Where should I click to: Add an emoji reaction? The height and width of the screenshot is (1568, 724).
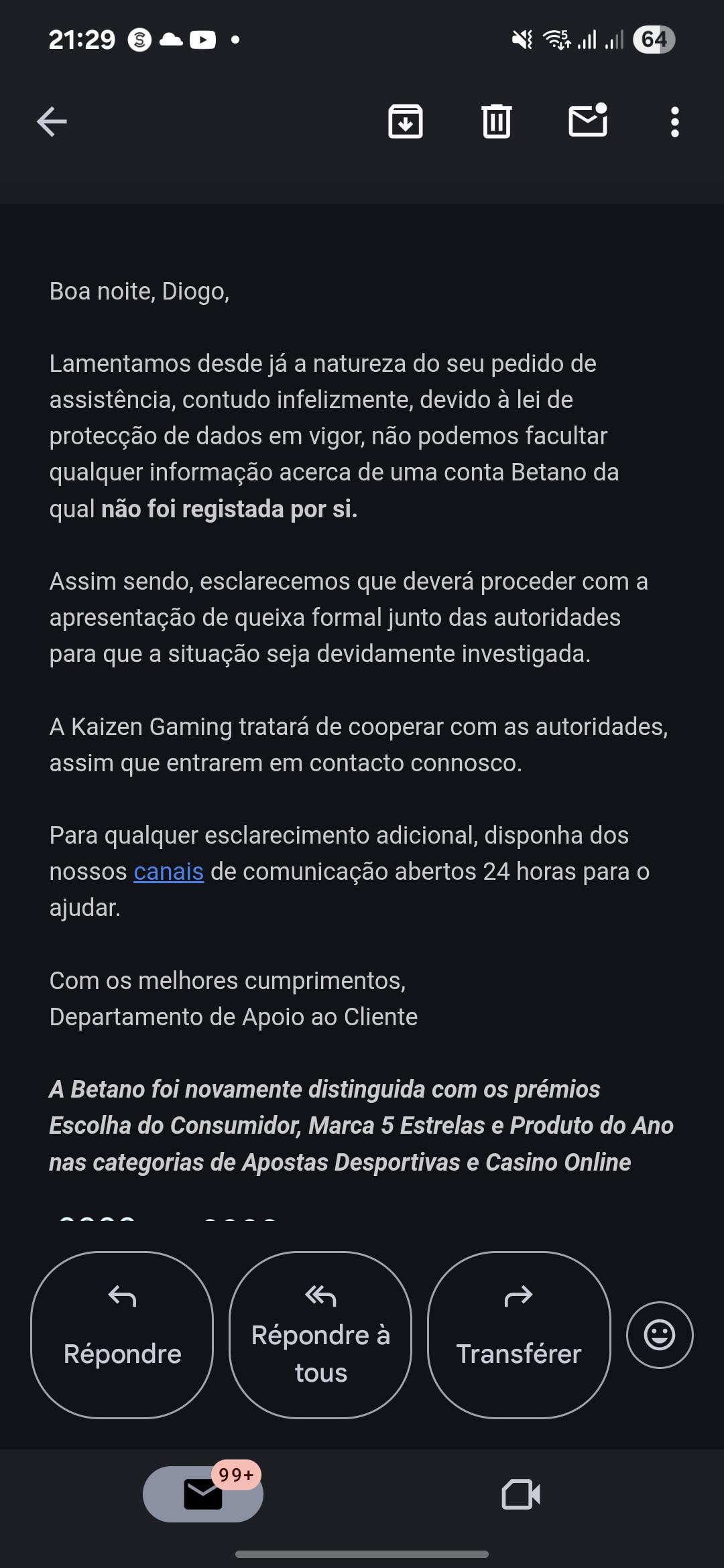click(x=660, y=1335)
